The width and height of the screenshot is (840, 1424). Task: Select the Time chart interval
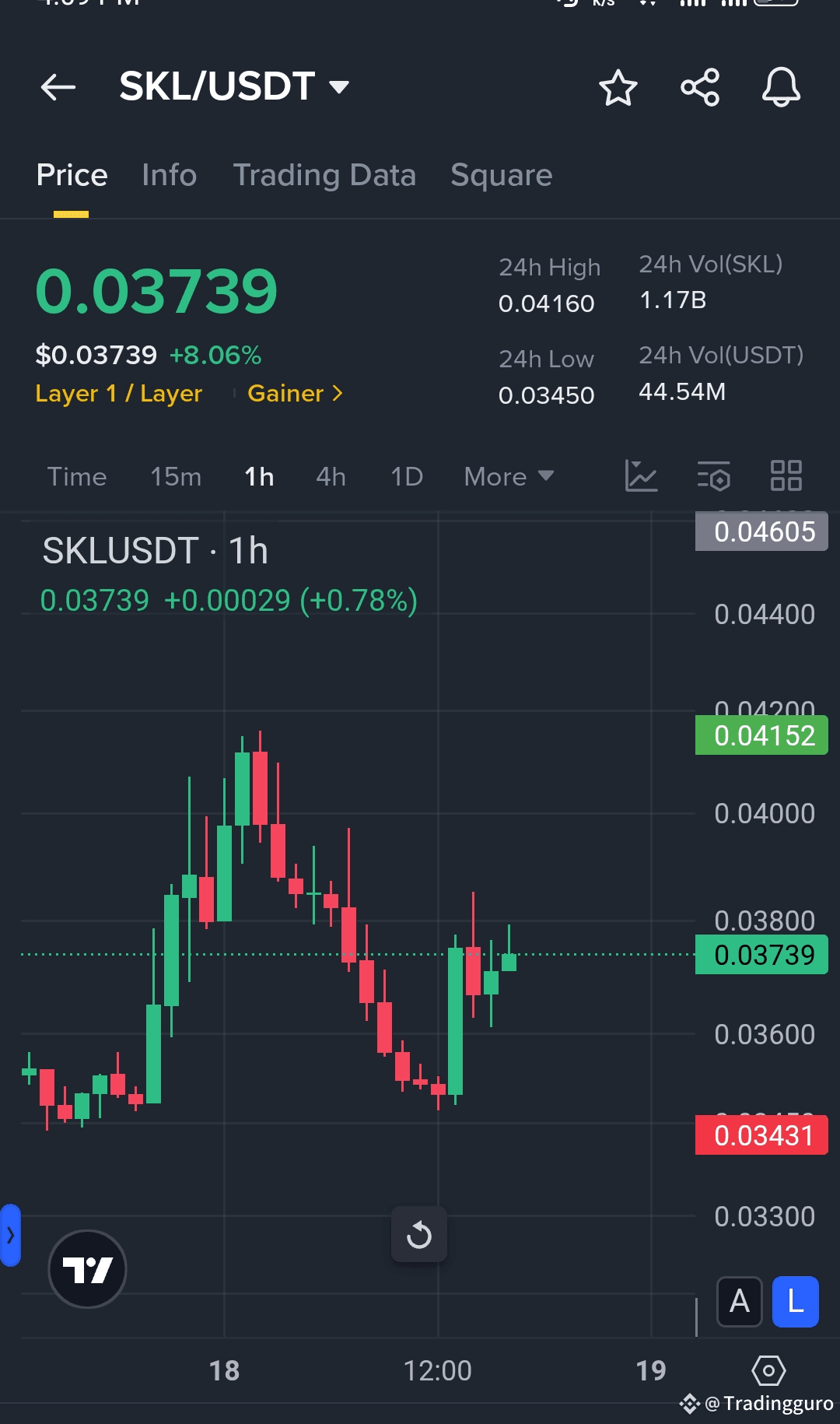click(76, 476)
